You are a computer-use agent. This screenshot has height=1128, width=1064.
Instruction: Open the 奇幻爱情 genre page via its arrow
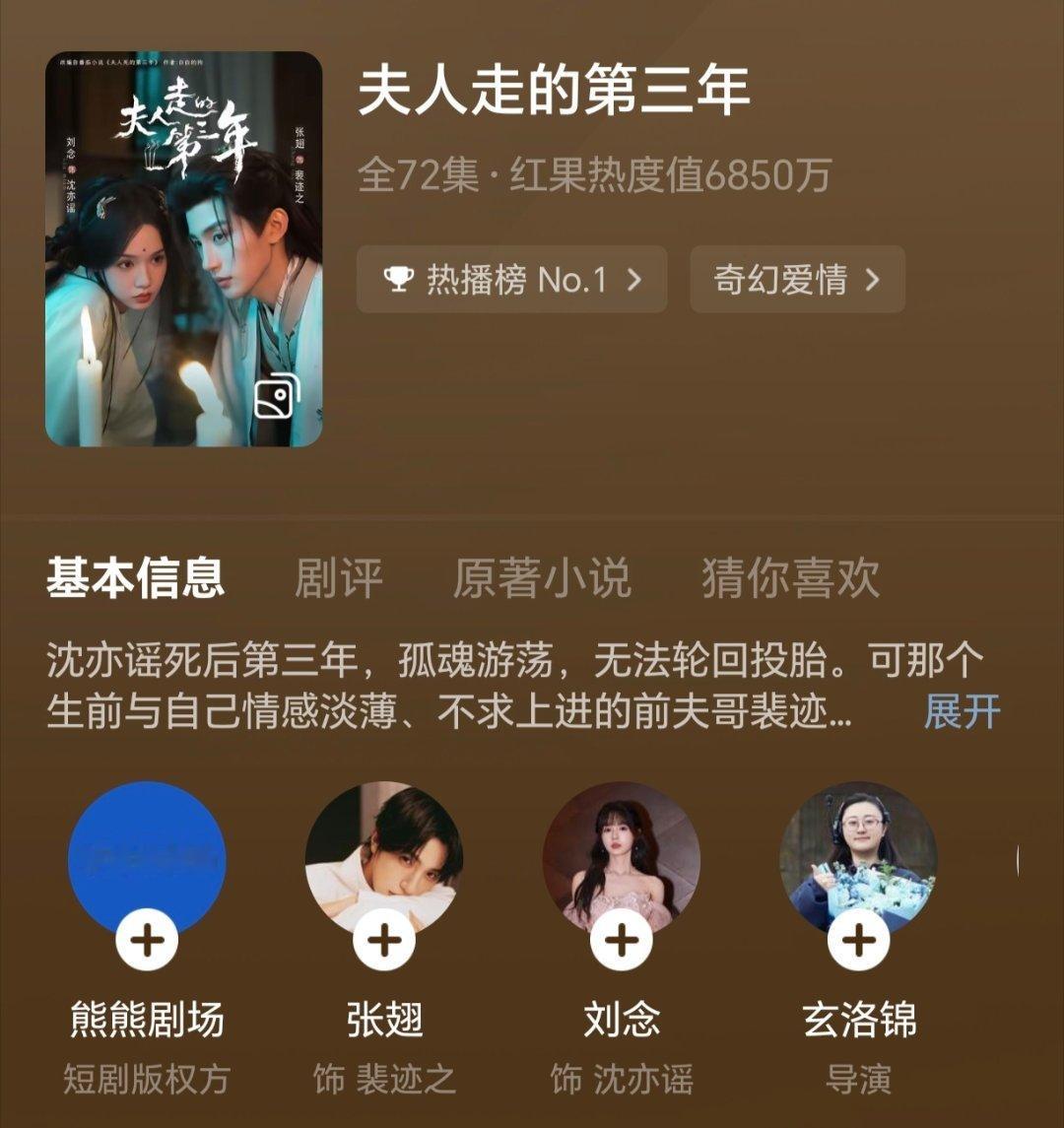point(871,280)
